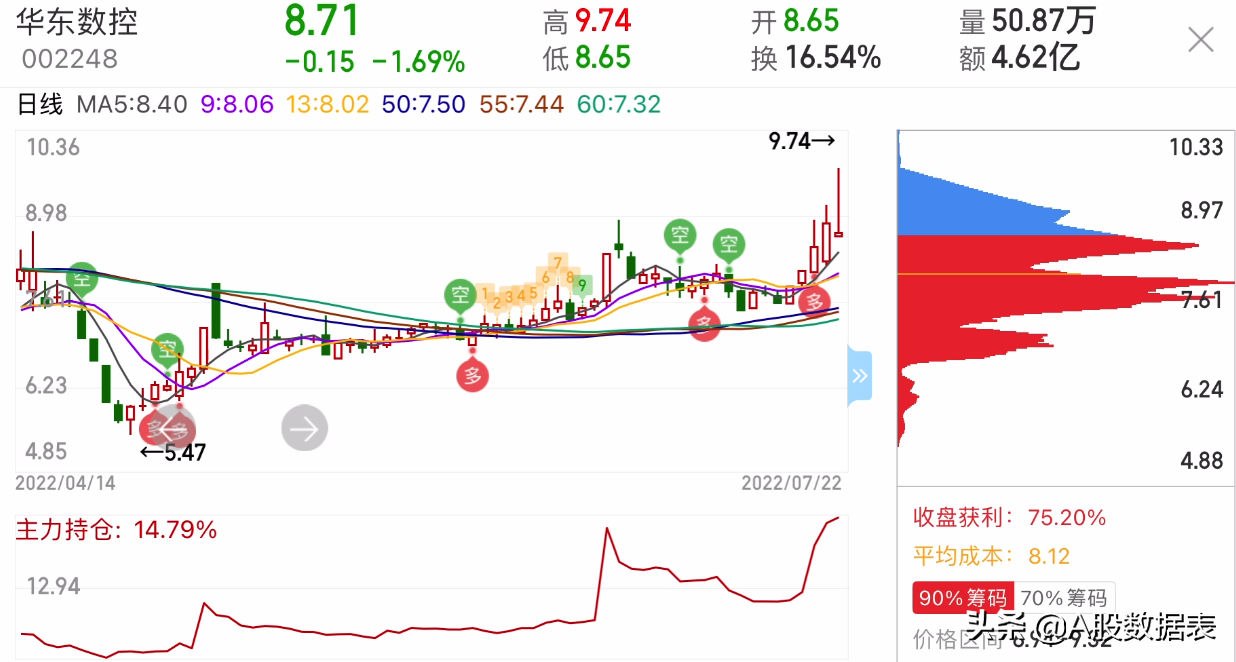Screen dimensions: 1236x662
Task: Collapse the chip distribution side panel
Action: [859, 377]
